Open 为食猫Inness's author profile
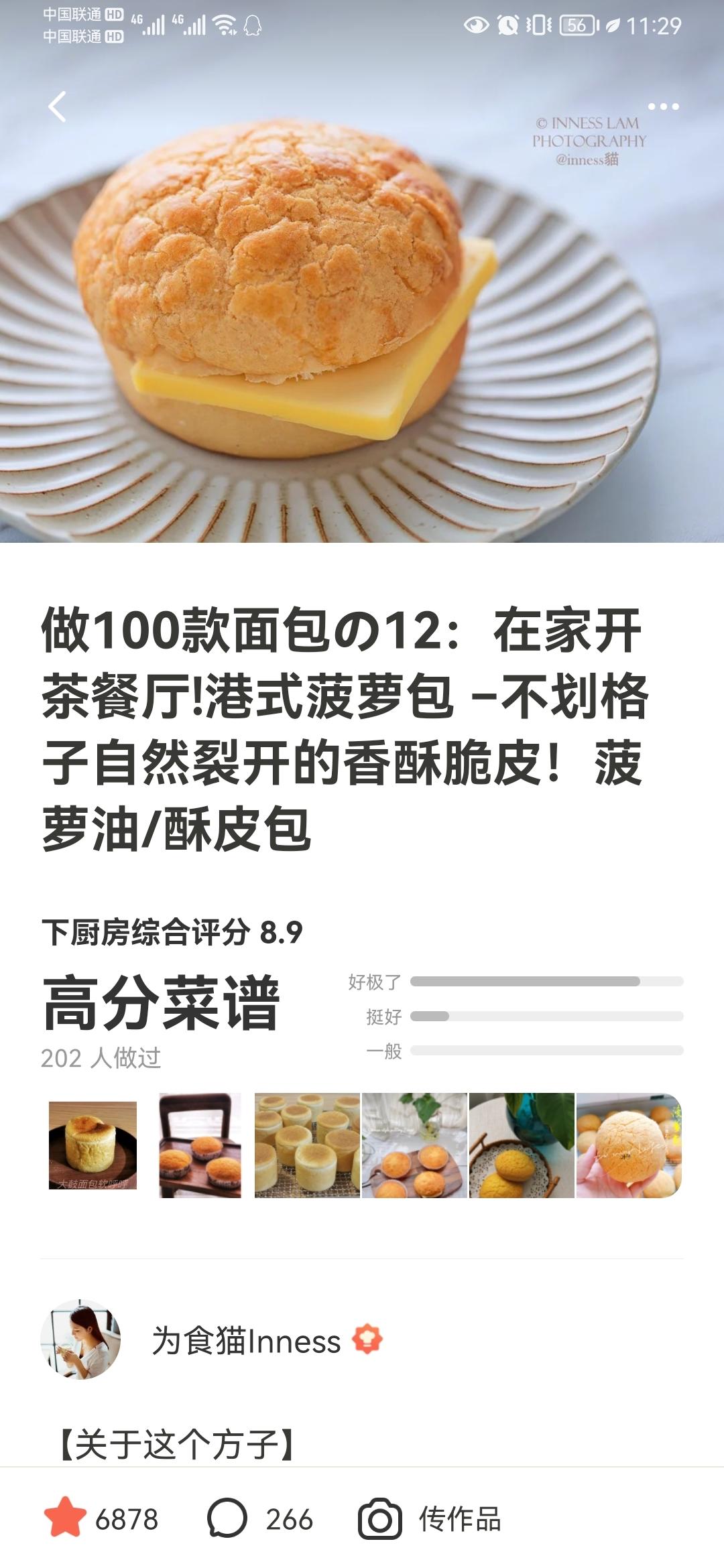The height and width of the screenshot is (1568, 724). [x=245, y=1341]
